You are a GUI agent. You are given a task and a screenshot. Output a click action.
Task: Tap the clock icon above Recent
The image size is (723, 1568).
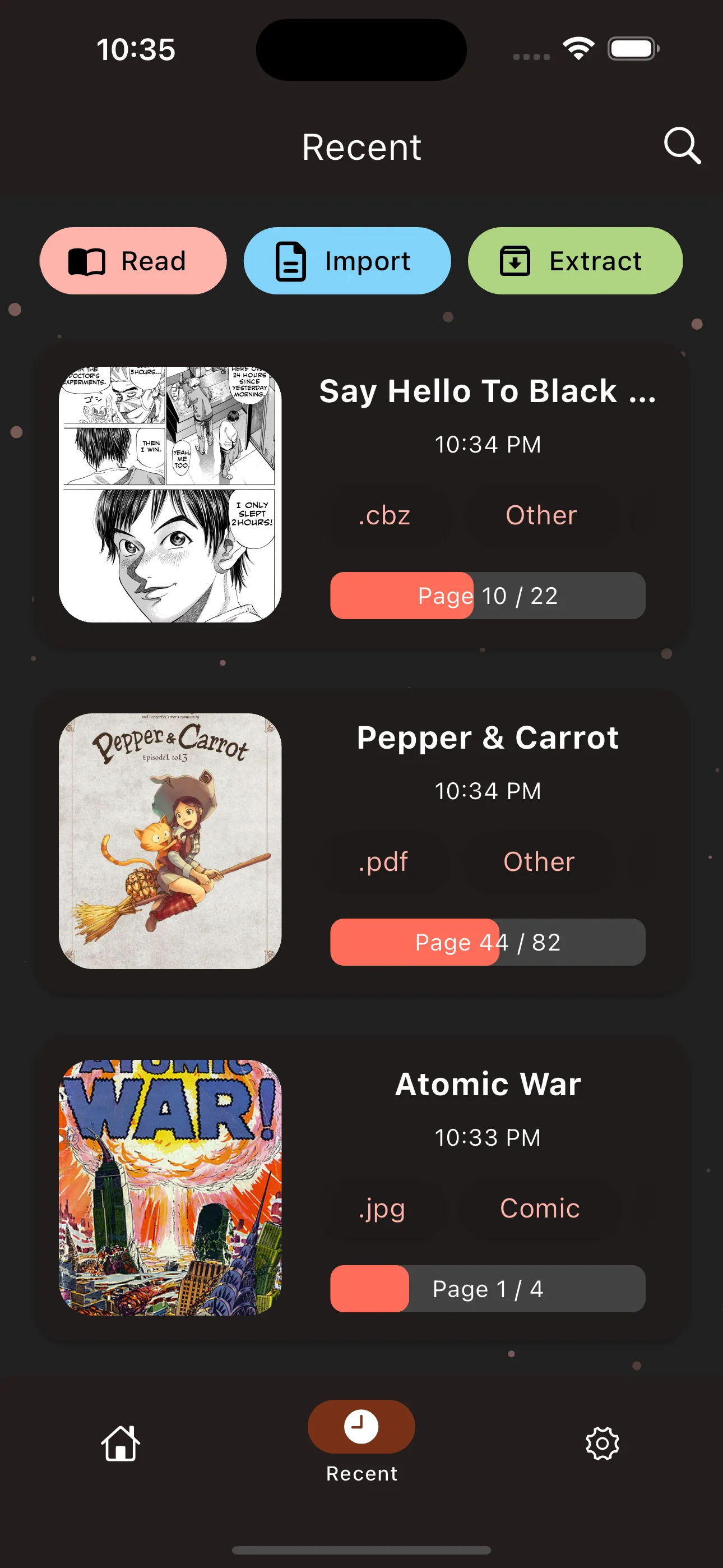(x=360, y=1426)
